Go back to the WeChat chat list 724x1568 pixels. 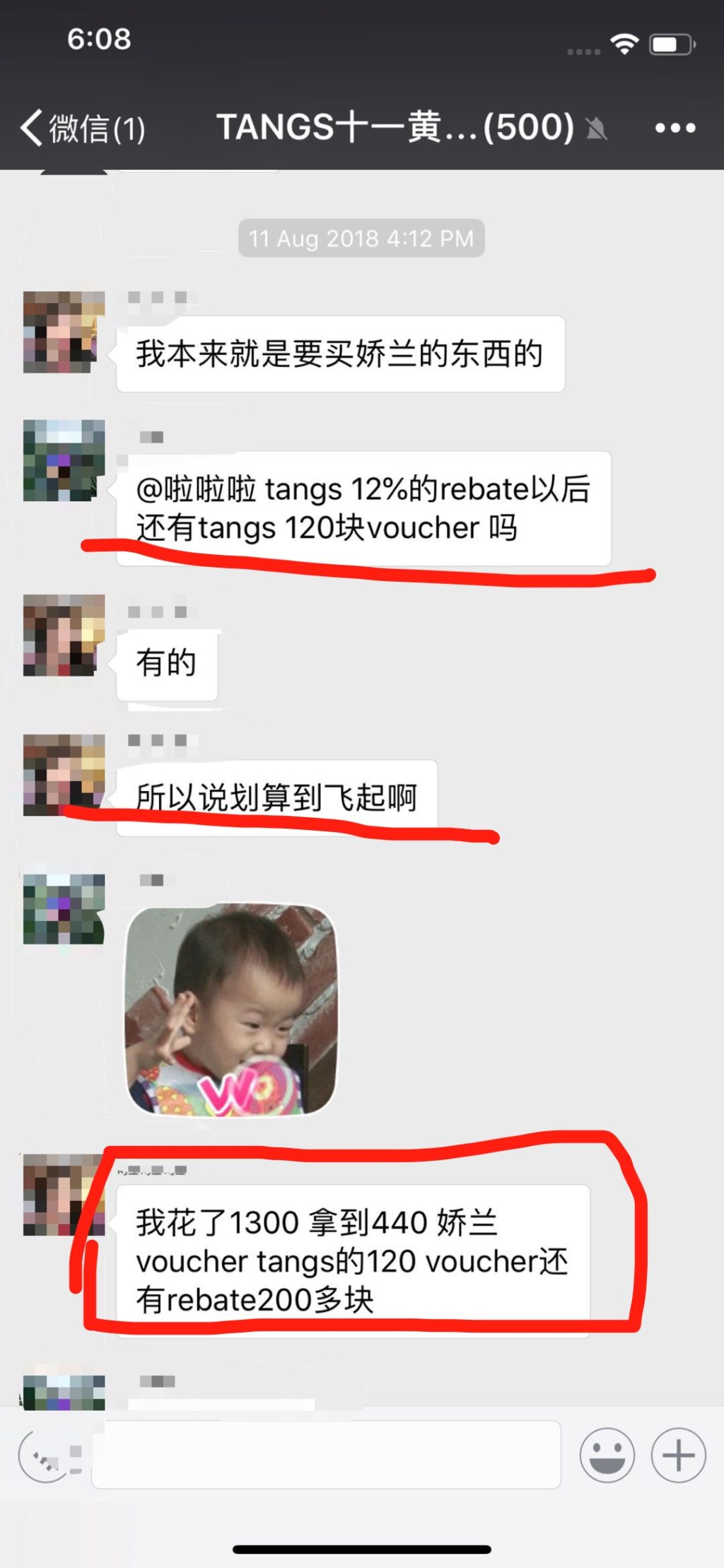coord(81,128)
